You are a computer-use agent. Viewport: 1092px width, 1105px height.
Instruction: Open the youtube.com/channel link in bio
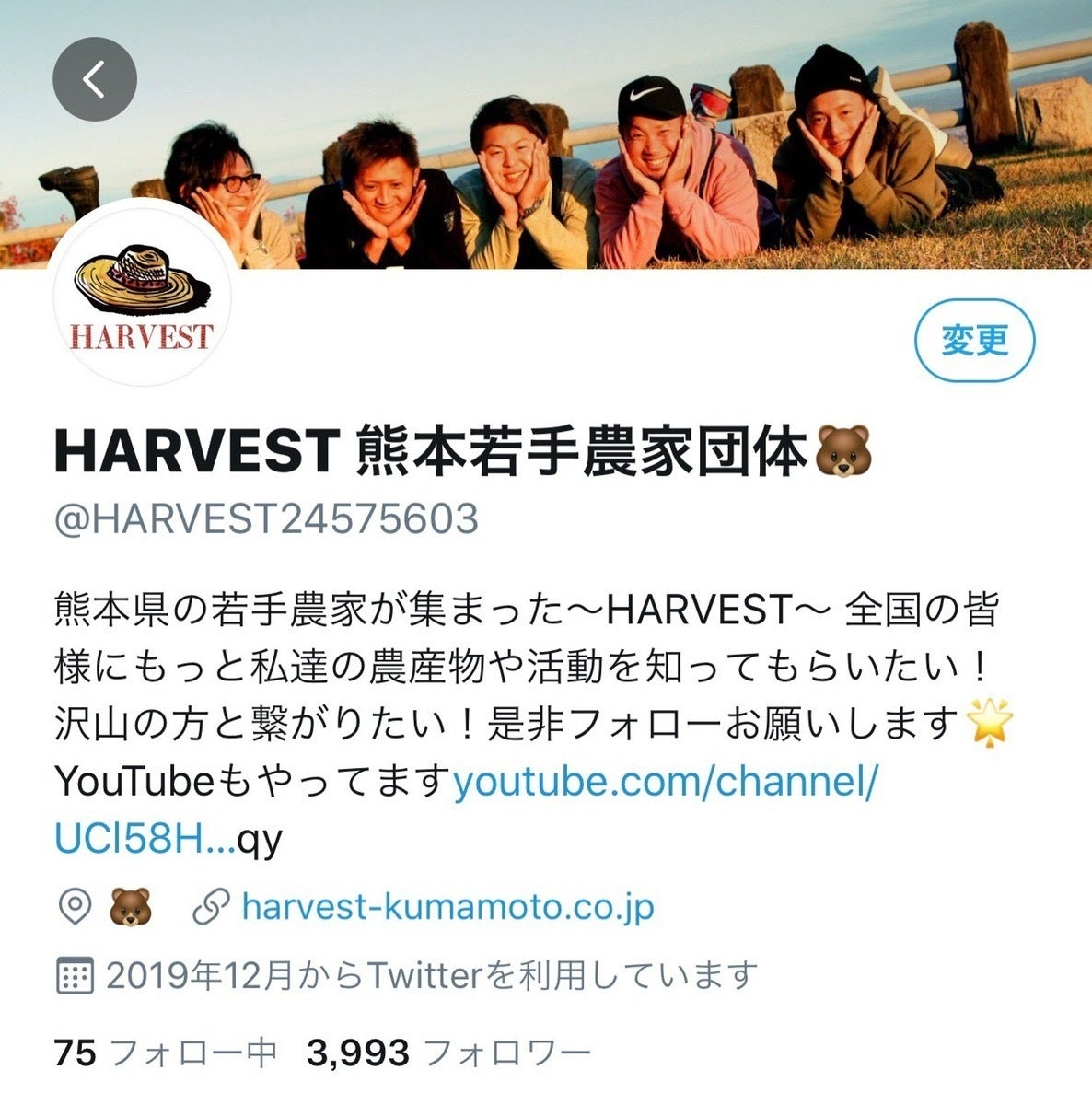click(x=665, y=781)
